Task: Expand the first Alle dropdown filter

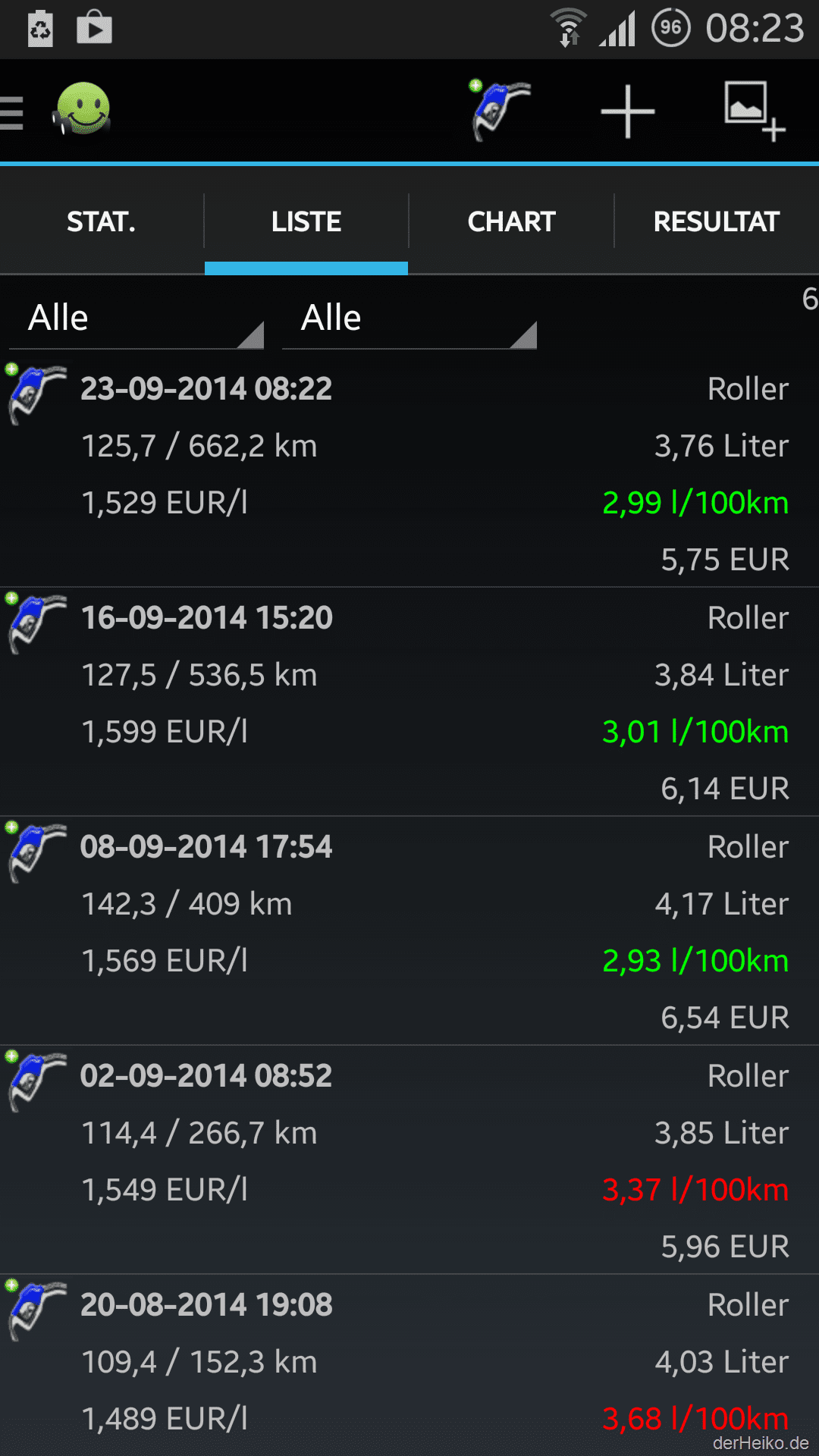Action: tap(136, 318)
